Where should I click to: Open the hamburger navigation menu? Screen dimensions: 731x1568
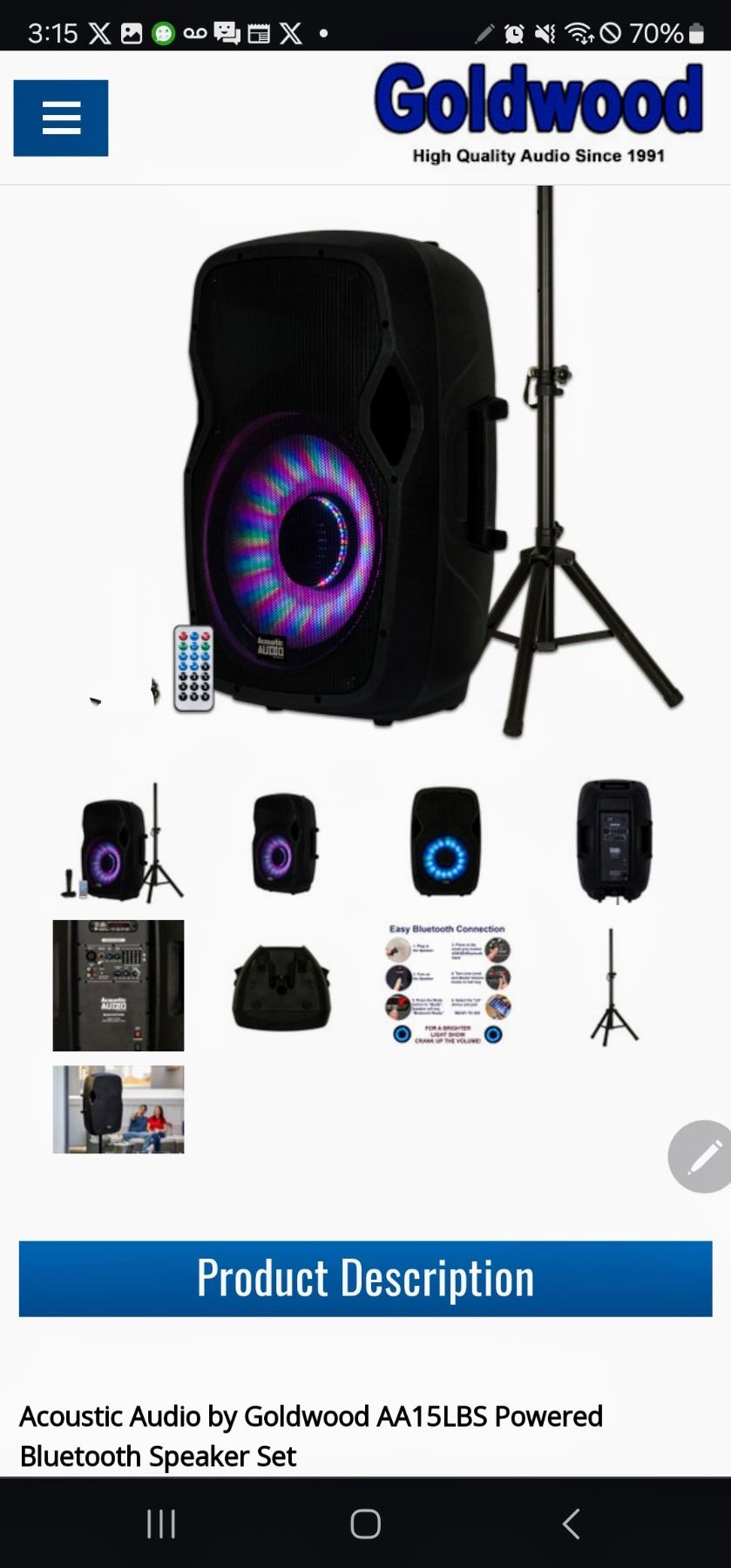click(61, 118)
